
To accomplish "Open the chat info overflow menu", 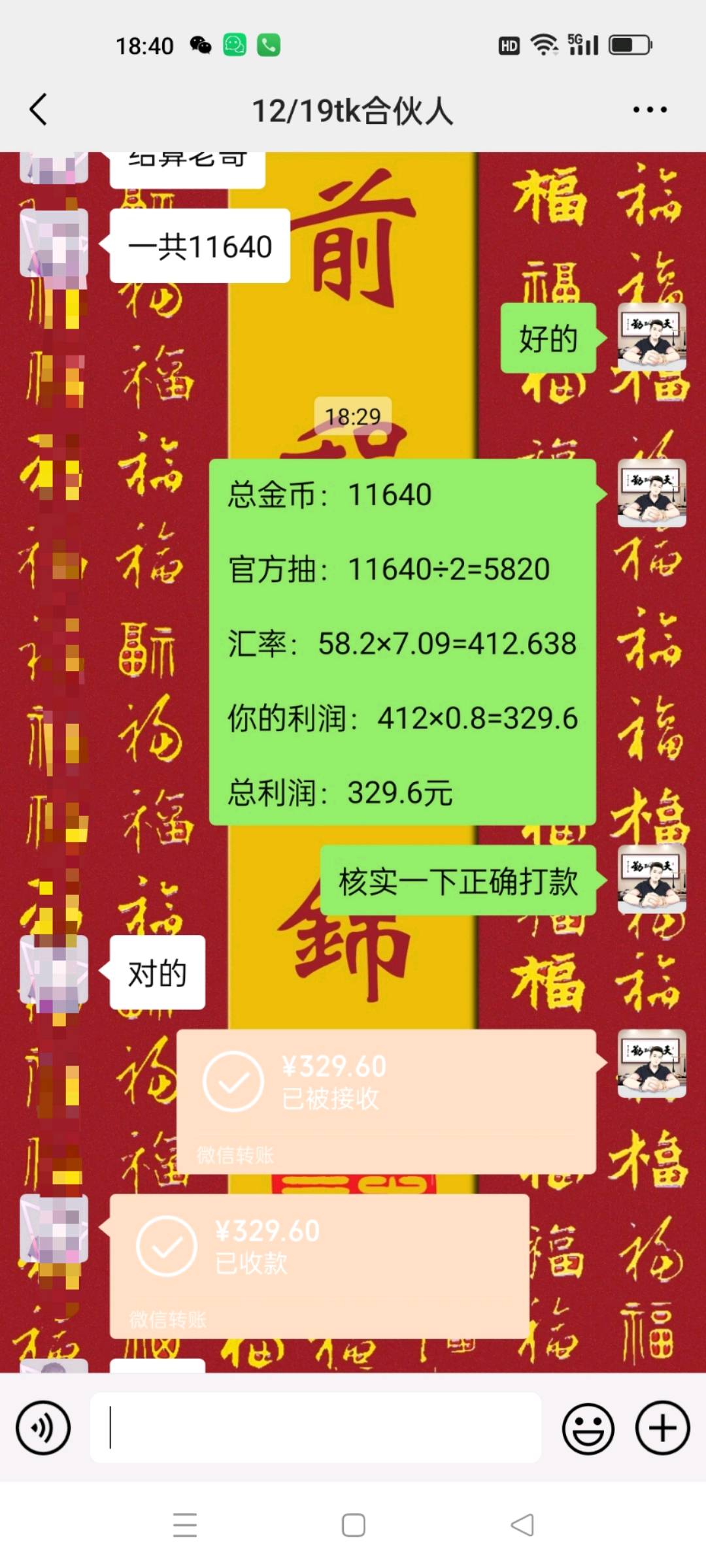I will pyautogui.click(x=650, y=110).
